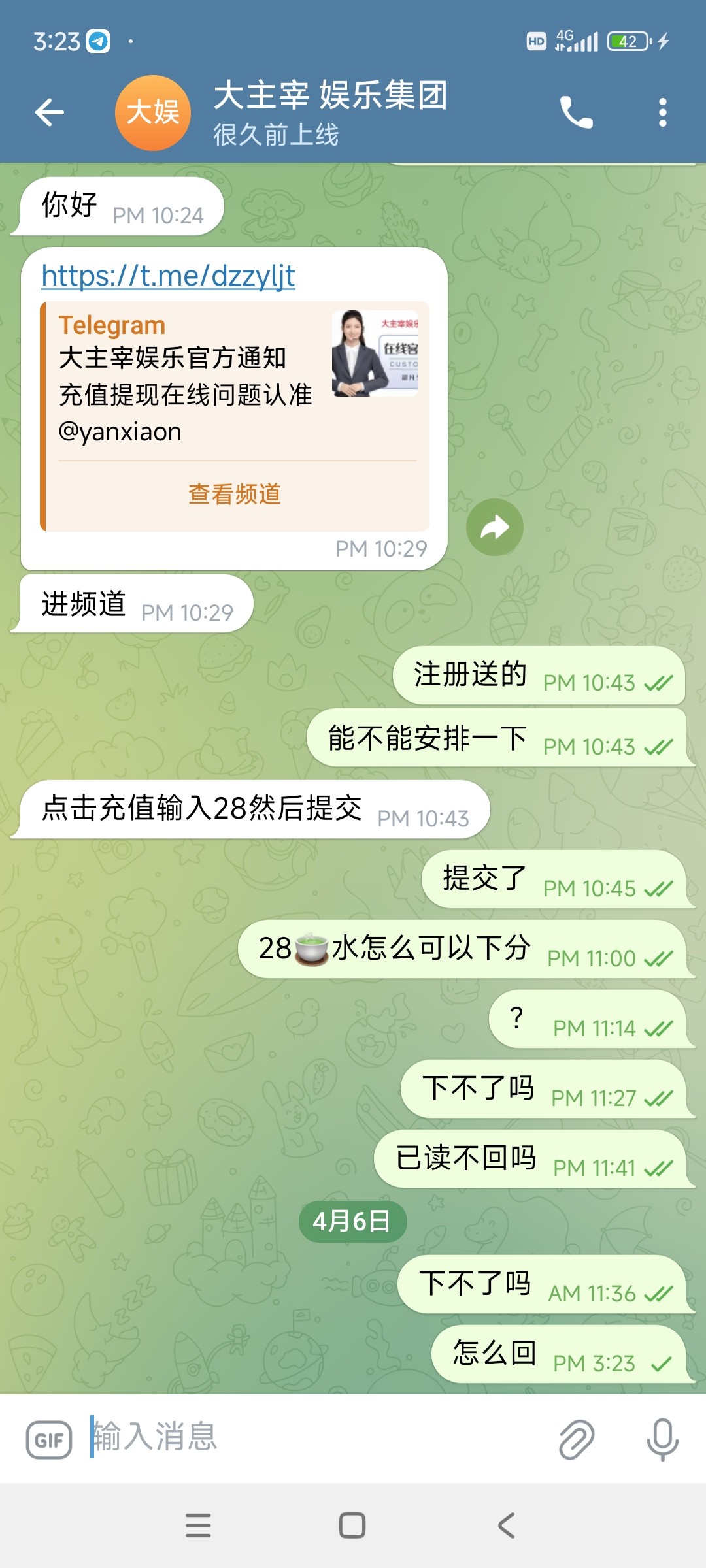Forward the channel link message
The image size is (706, 1568).
(x=495, y=527)
